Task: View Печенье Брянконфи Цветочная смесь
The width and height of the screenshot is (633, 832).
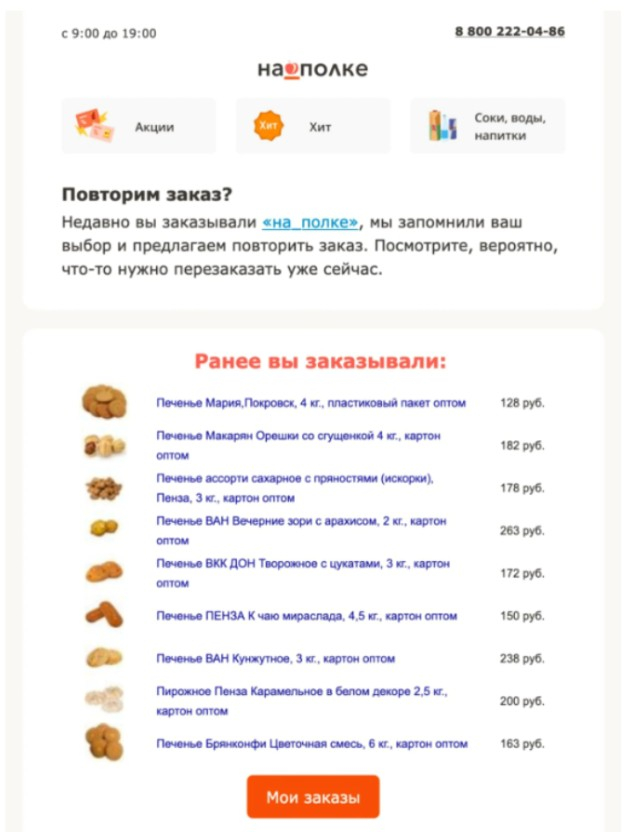Action: tap(311, 744)
